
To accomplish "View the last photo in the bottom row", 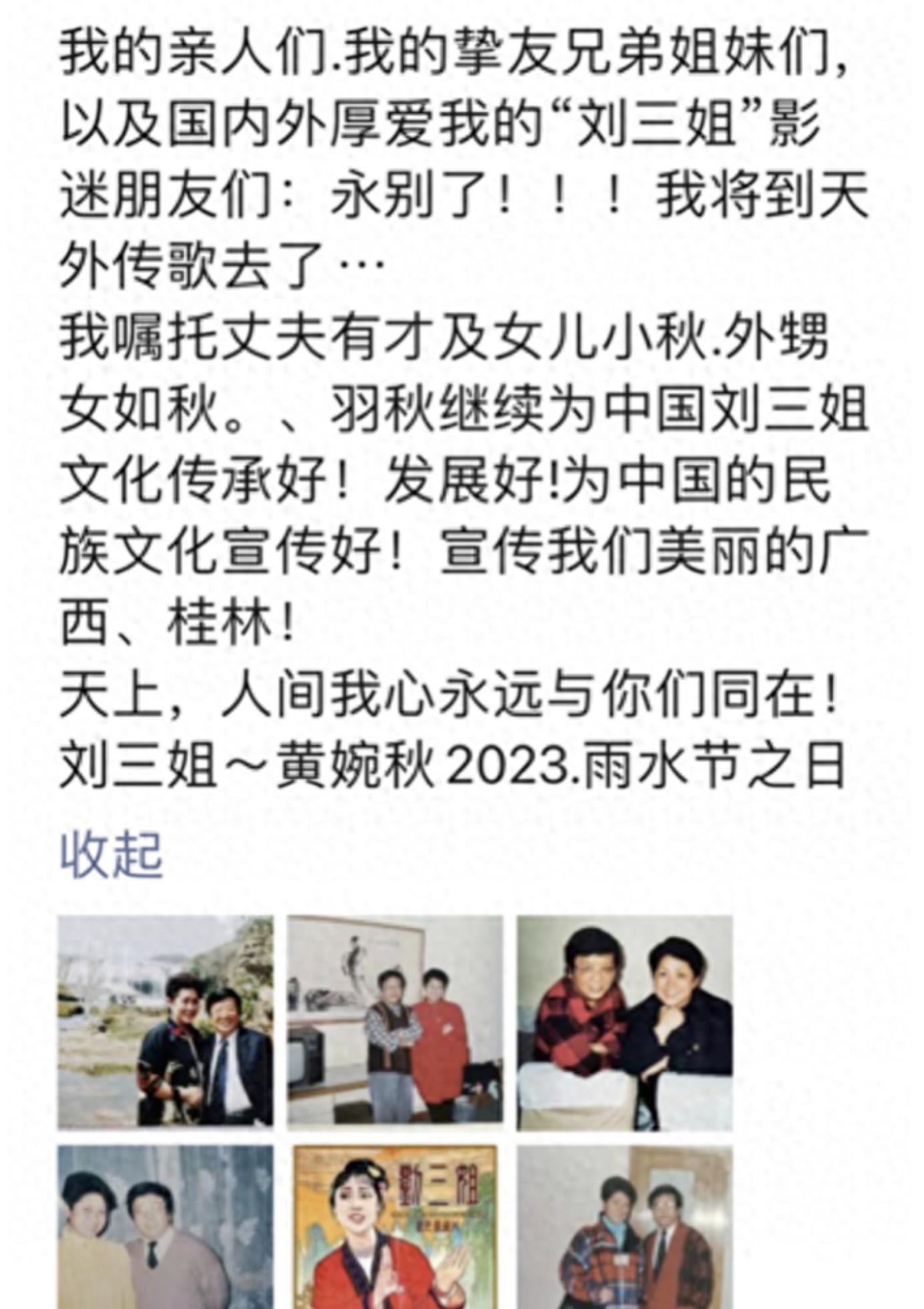I will point(624,1228).
